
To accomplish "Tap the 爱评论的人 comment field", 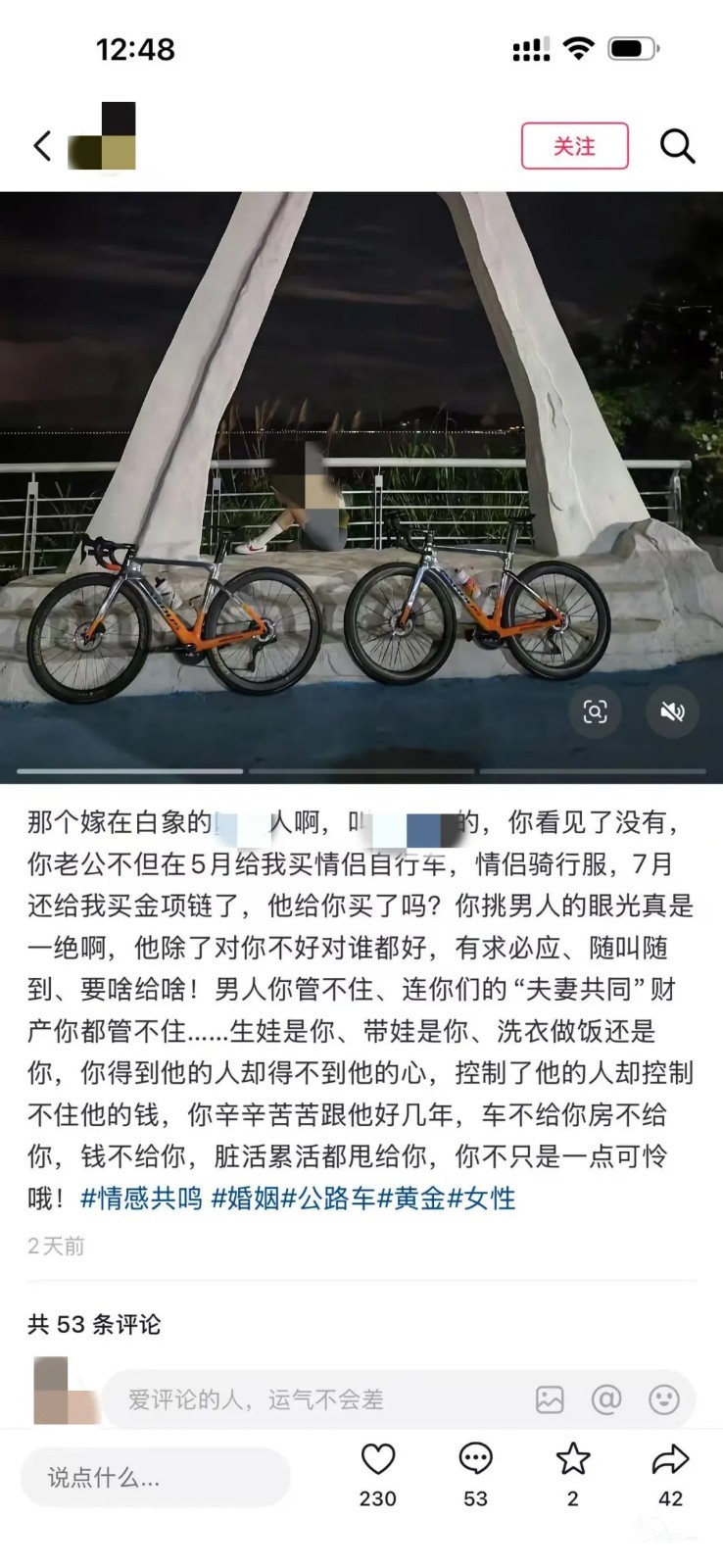I will pyautogui.click(x=294, y=1399).
